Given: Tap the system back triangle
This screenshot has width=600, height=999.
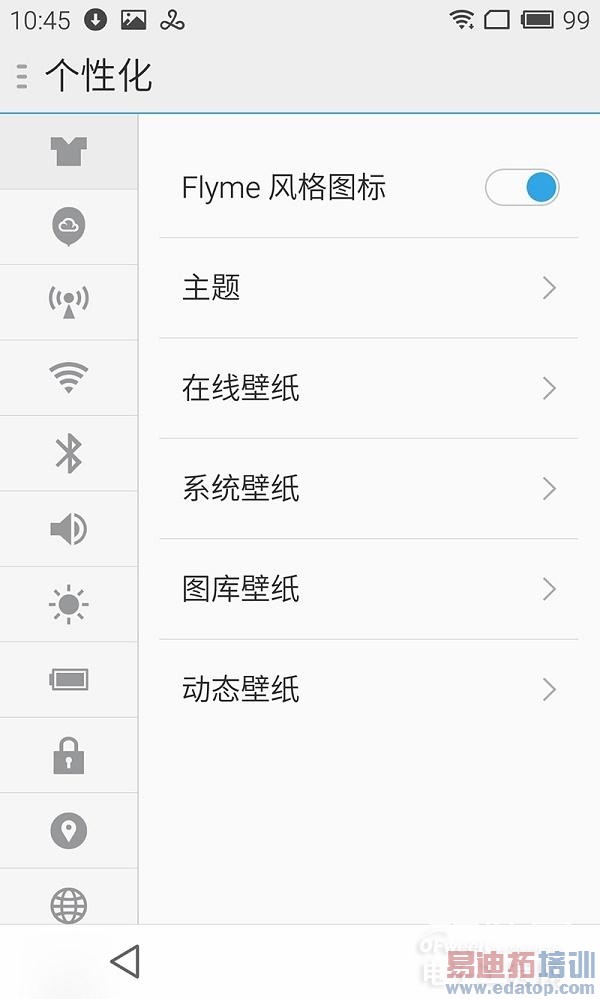Looking at the screenshot, I should coord(125,962).
